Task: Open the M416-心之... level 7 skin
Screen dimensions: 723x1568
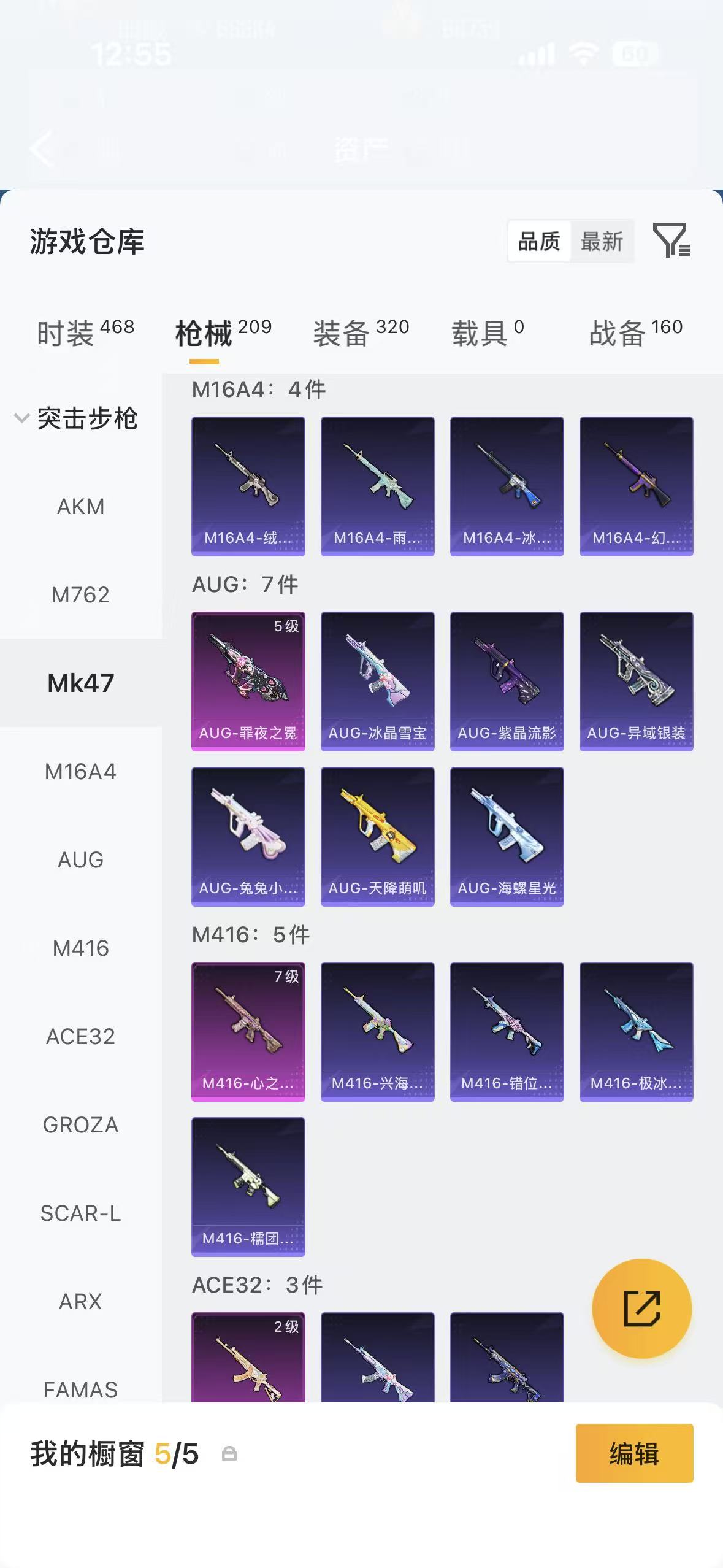Action: pos(248,1031)
